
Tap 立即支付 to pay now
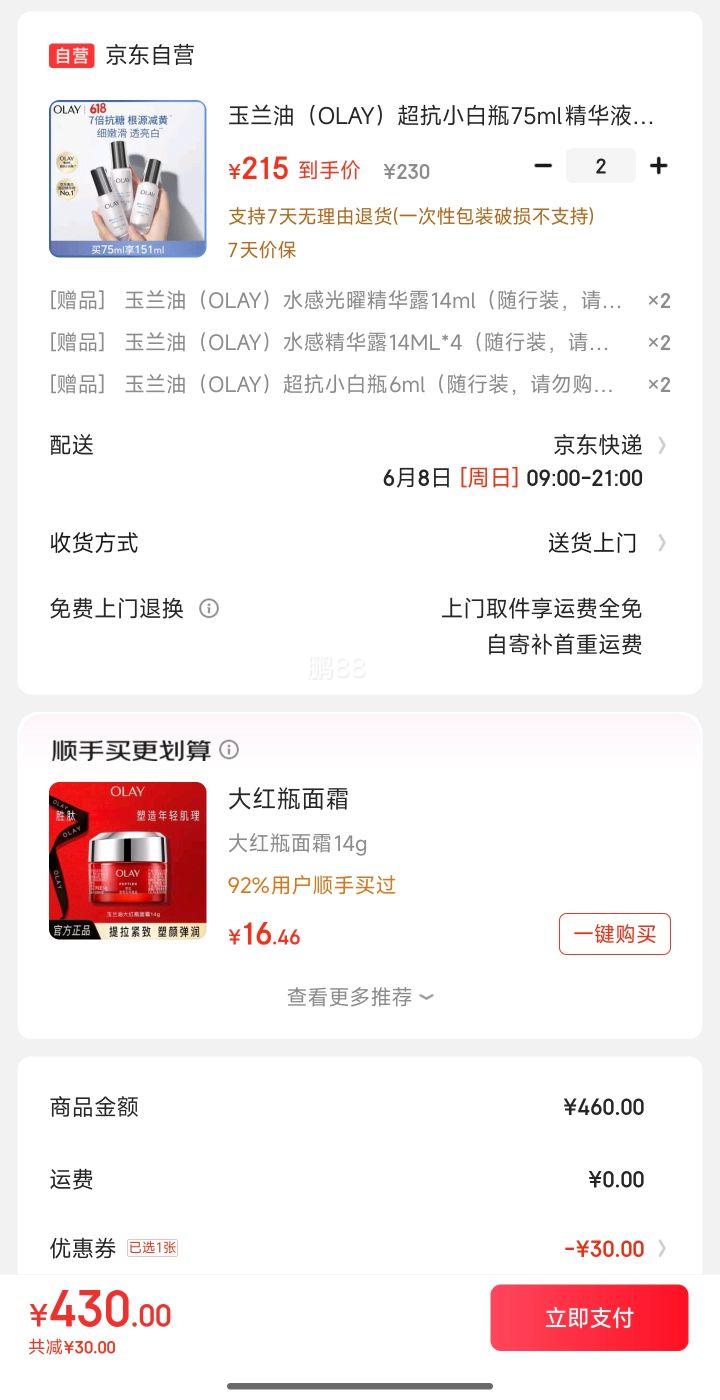[589, 1318]
